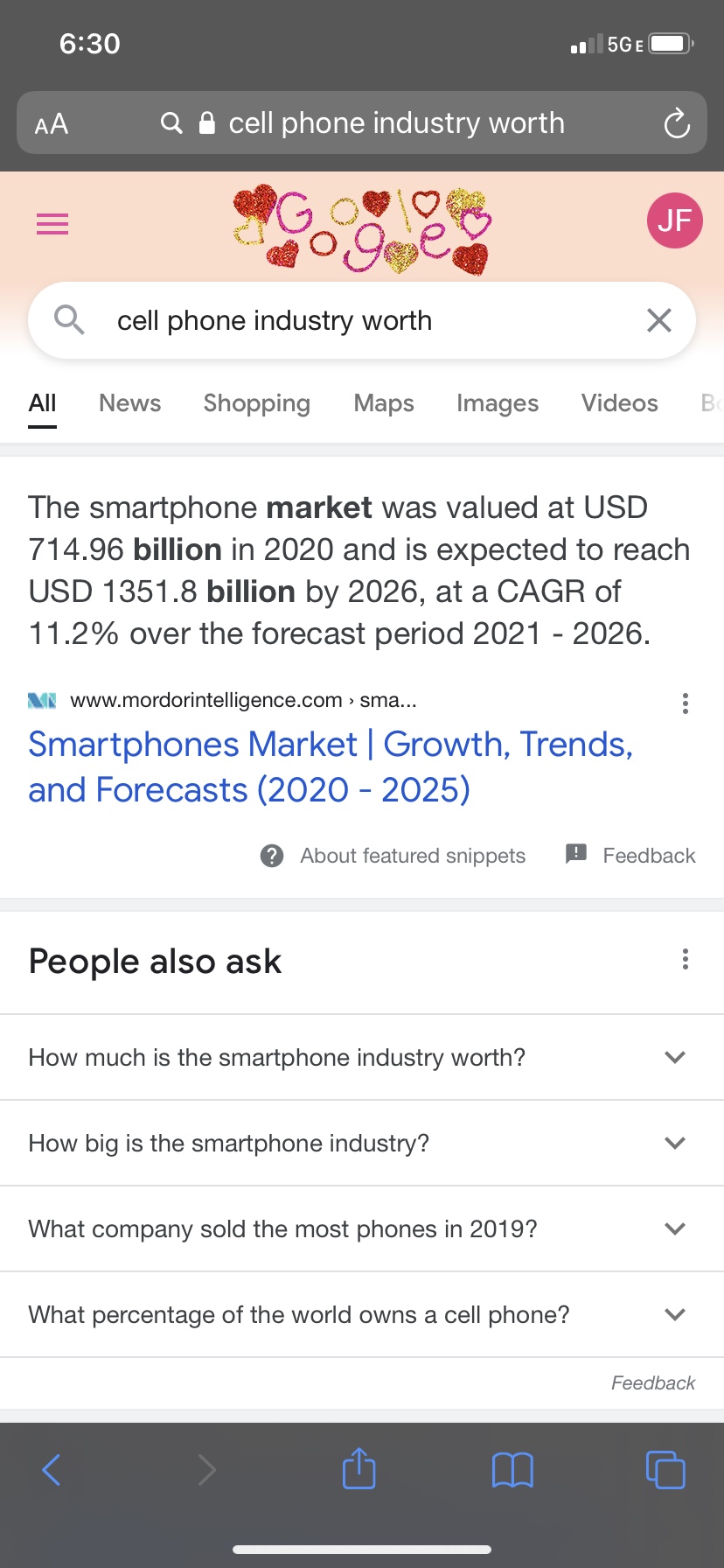724x1568 pixels.
Task: Switch to the News tab
Action: 130,402
